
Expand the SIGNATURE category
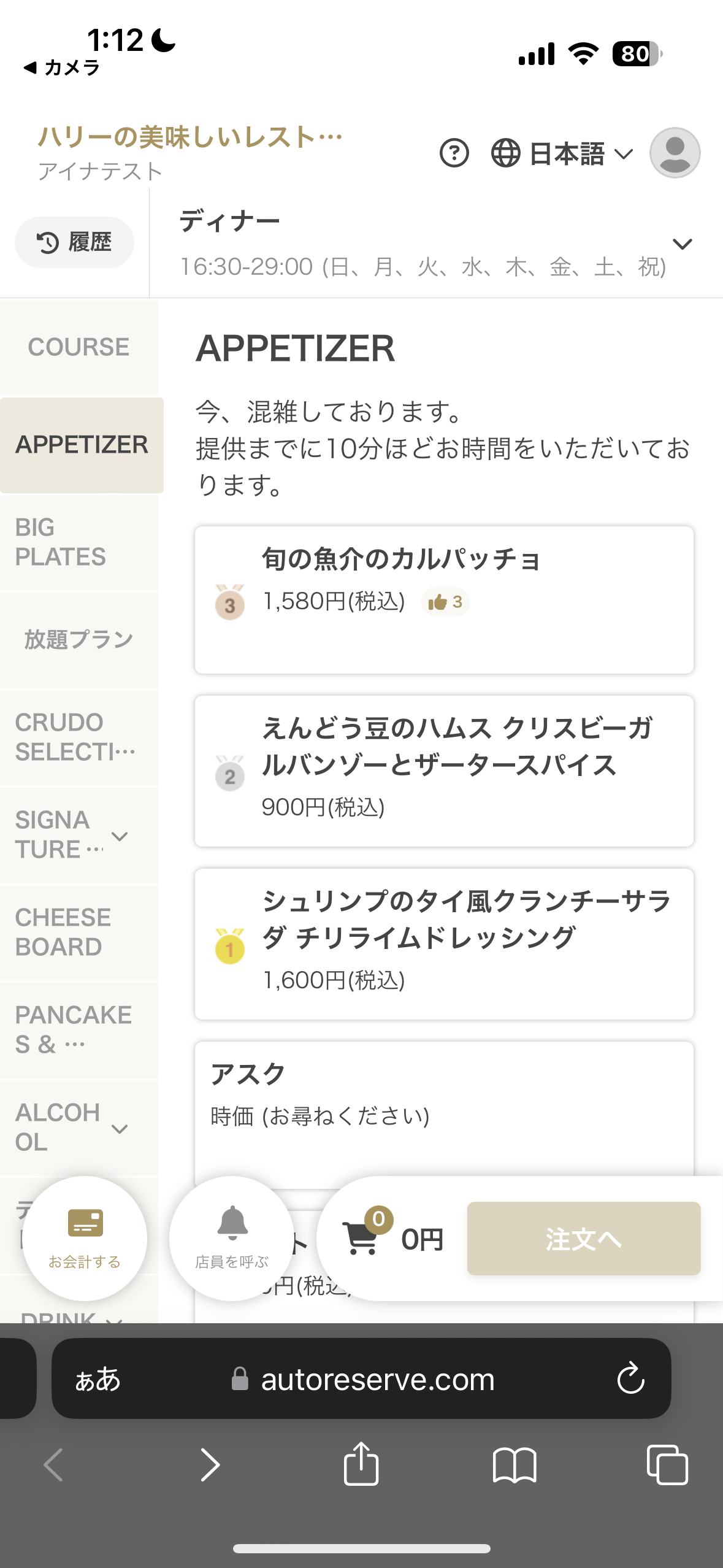[x=79, y=835]
